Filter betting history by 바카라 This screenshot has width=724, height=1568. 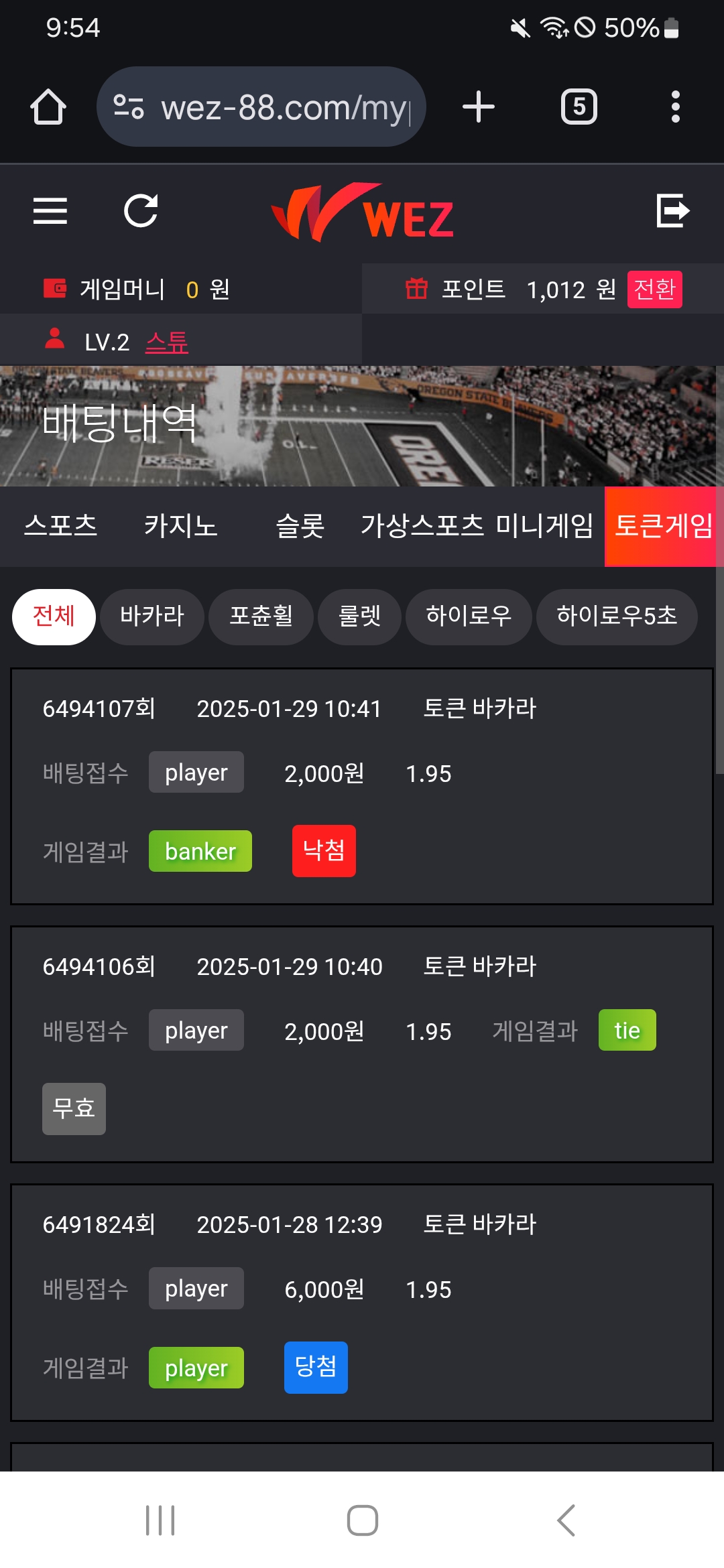[152, 616]
